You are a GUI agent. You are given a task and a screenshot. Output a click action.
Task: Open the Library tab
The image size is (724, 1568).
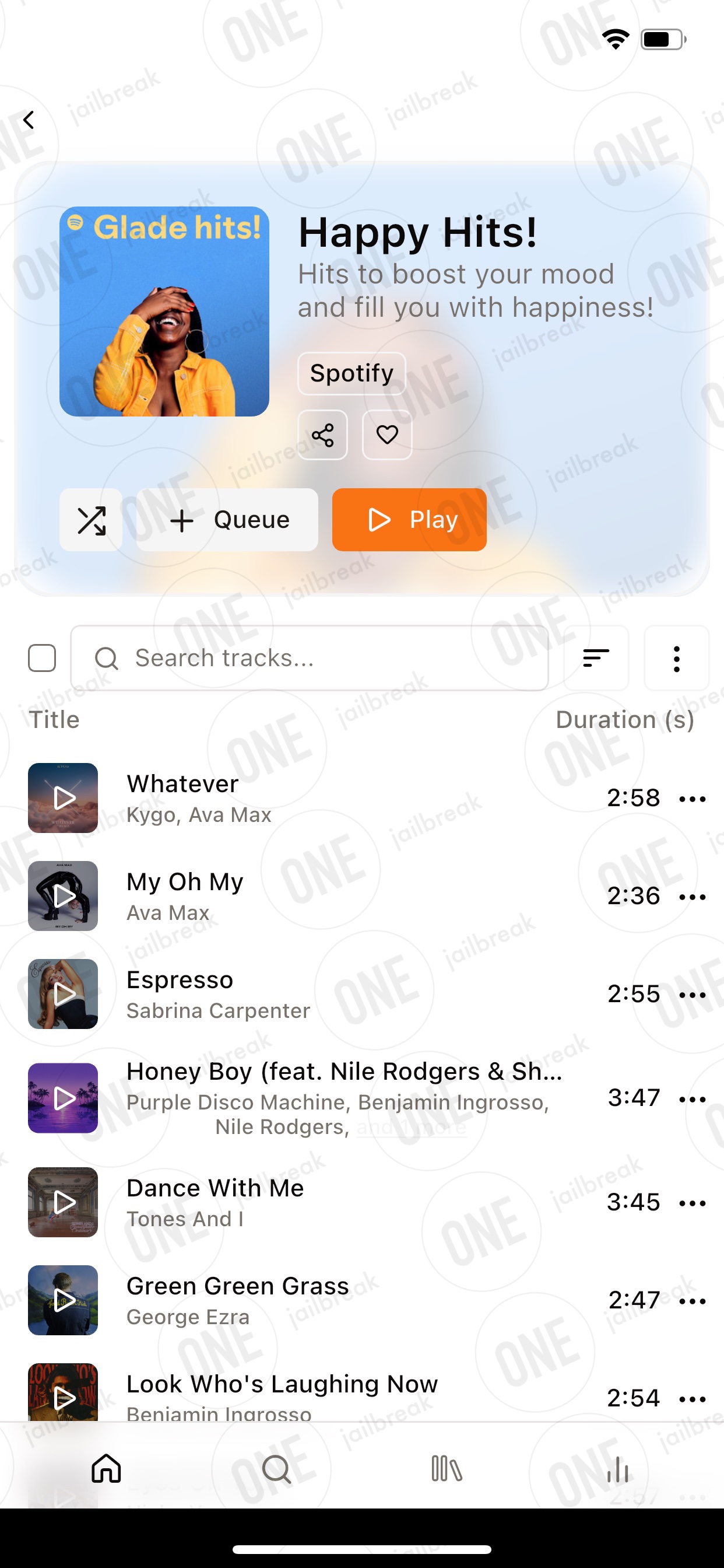pos(447,1468)
